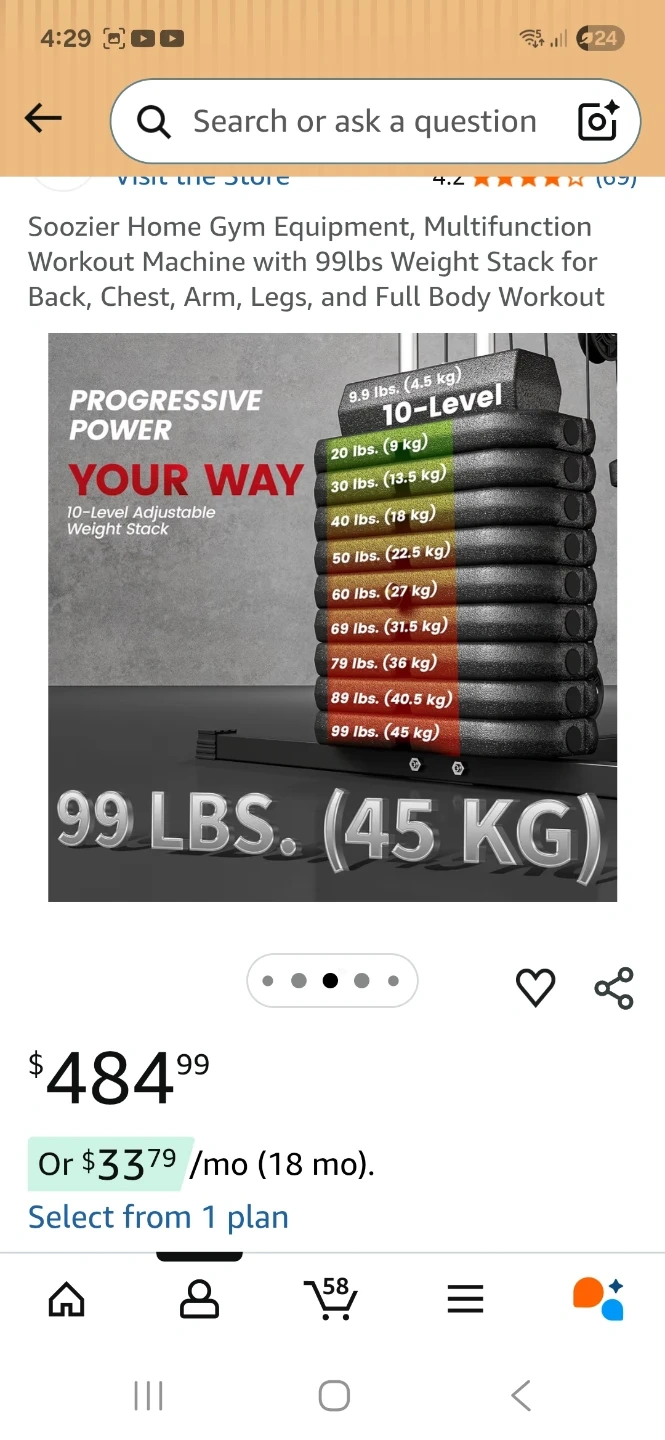Add product to wish list with heart

coord(535,988)
